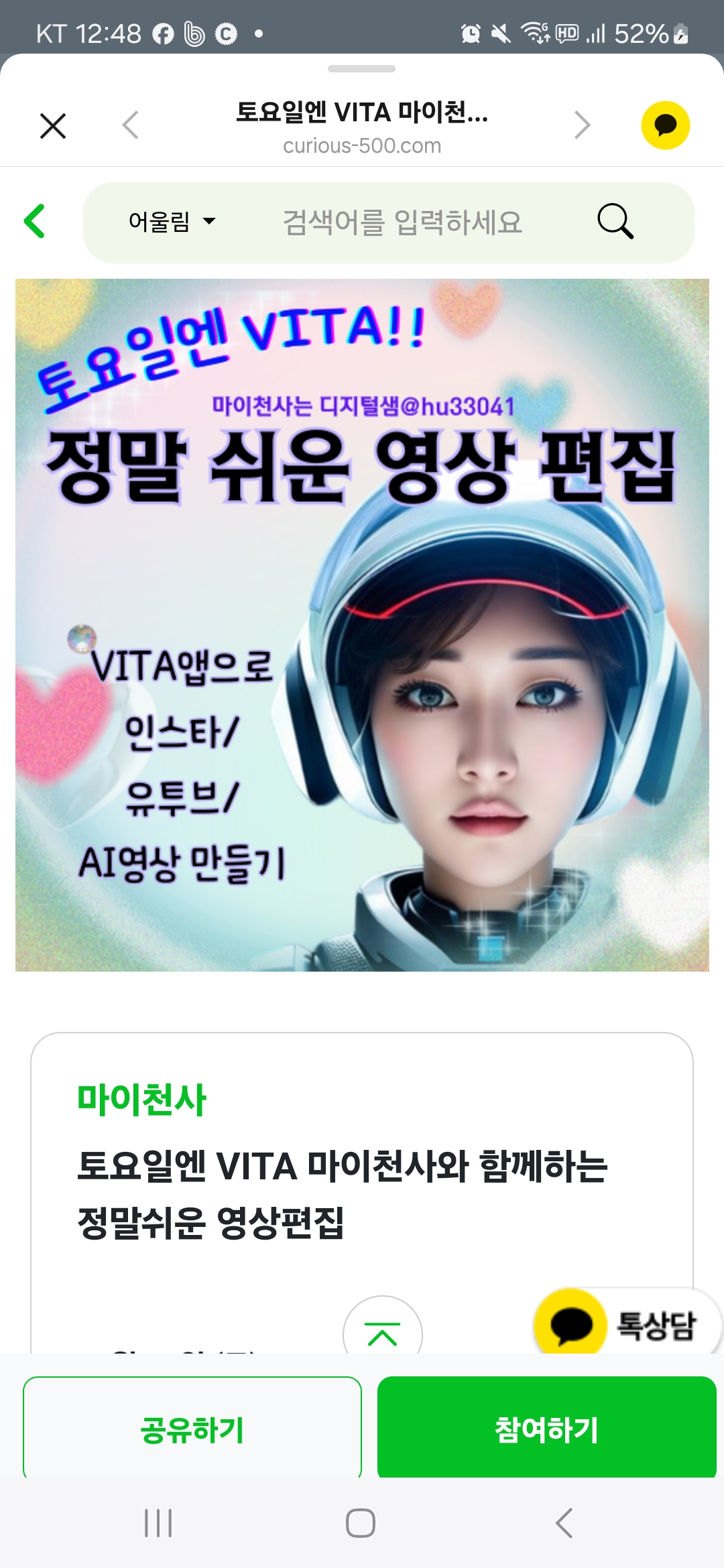Close the in-app browser window

pyautogui.click(x=53, y=125)
